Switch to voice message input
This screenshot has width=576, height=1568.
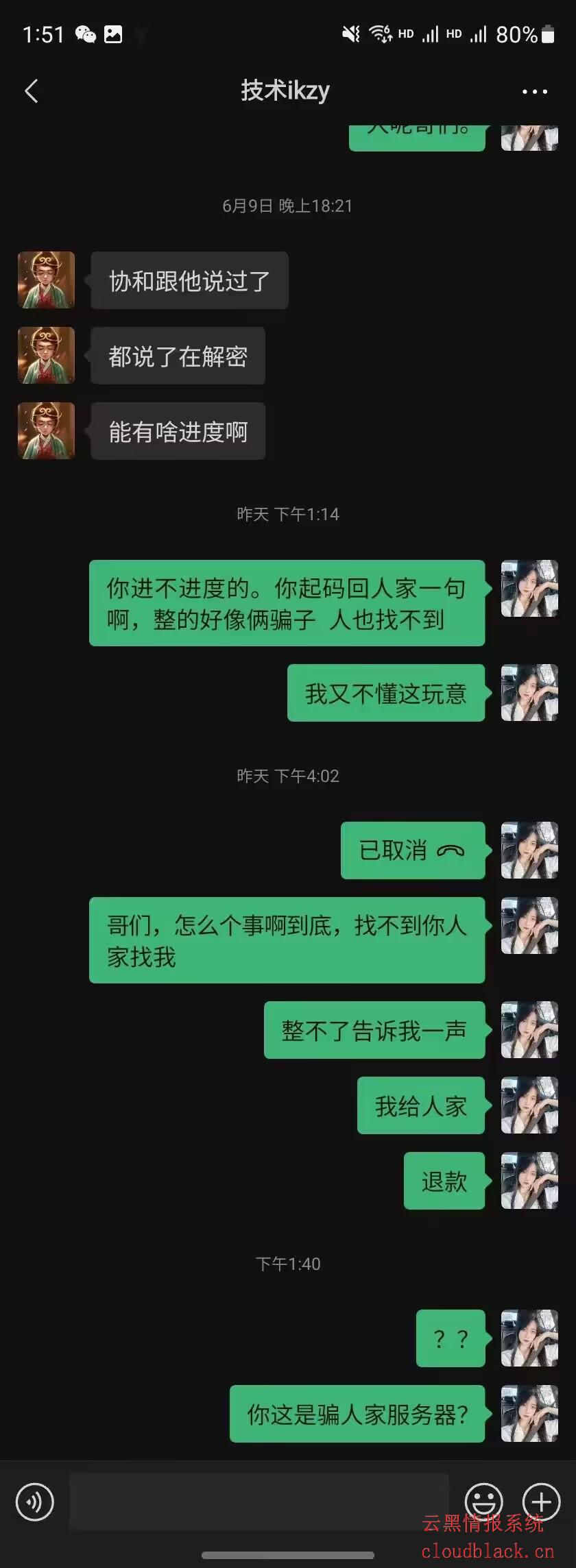tap(35, 1502)
